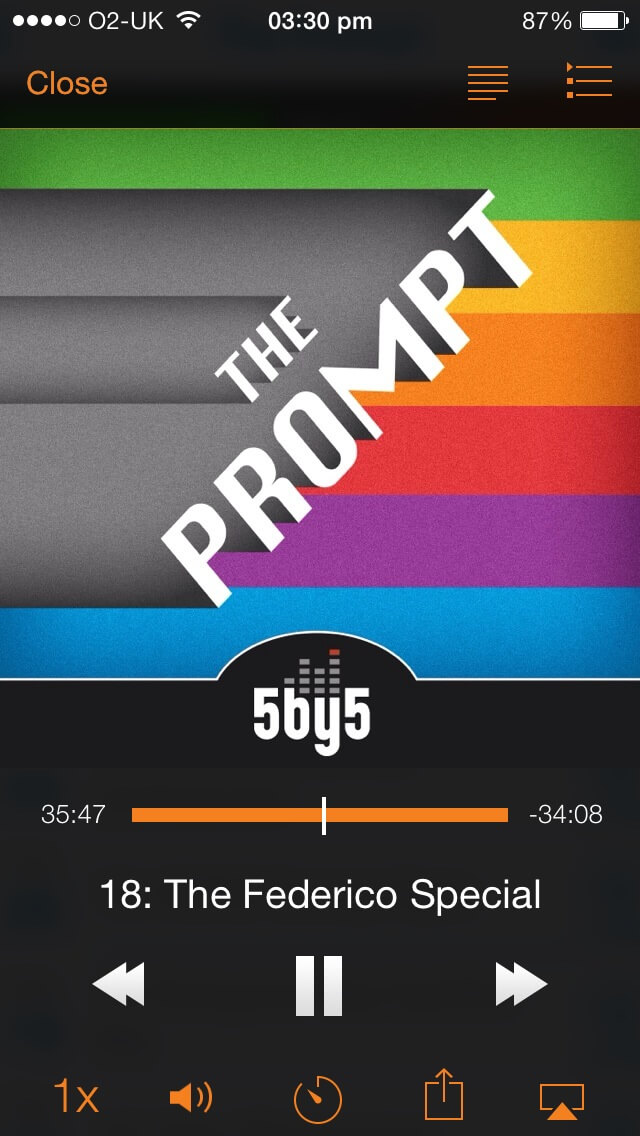Skip forward in the episode
Viewport: 640px width, 1136px height.
tap(520, 984)
